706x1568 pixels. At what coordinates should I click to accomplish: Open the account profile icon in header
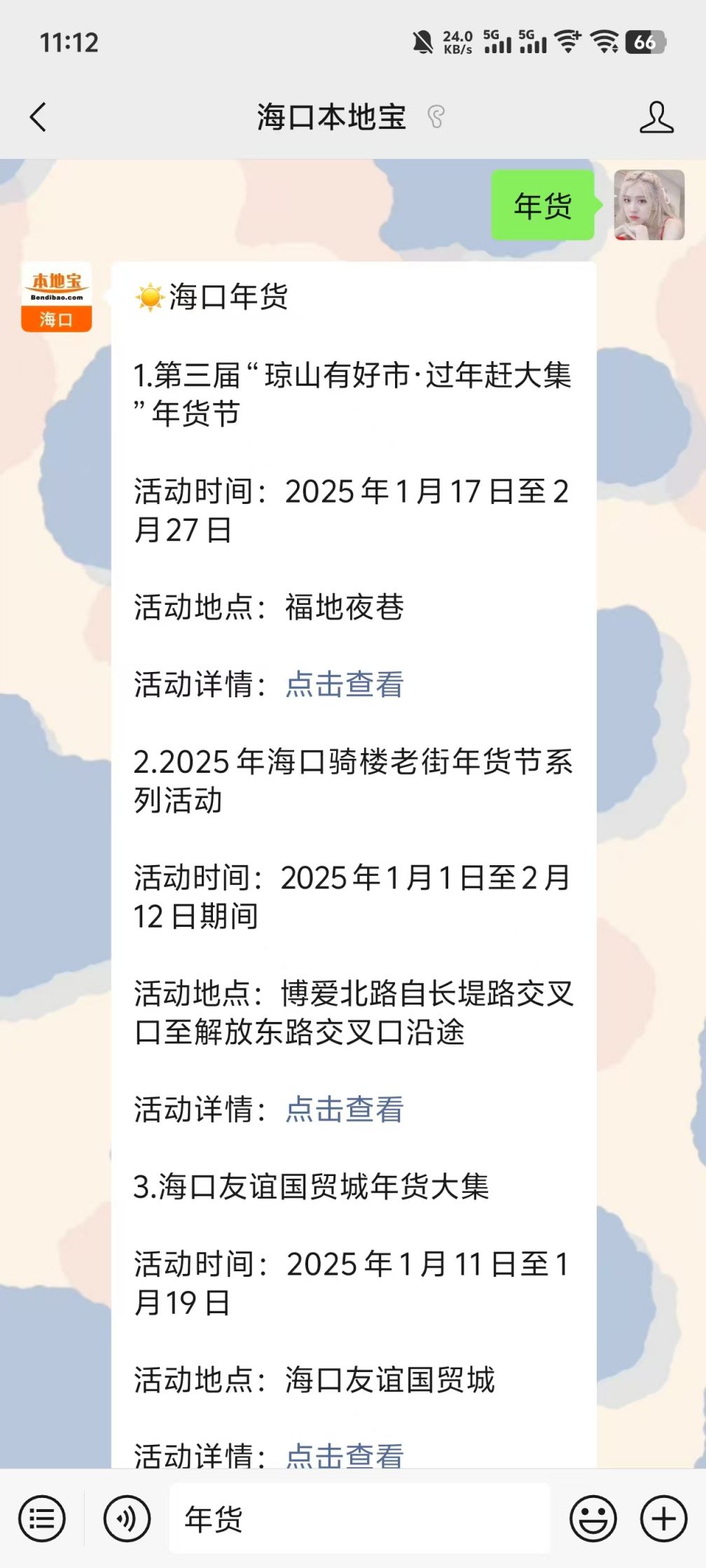click(656, 117)
